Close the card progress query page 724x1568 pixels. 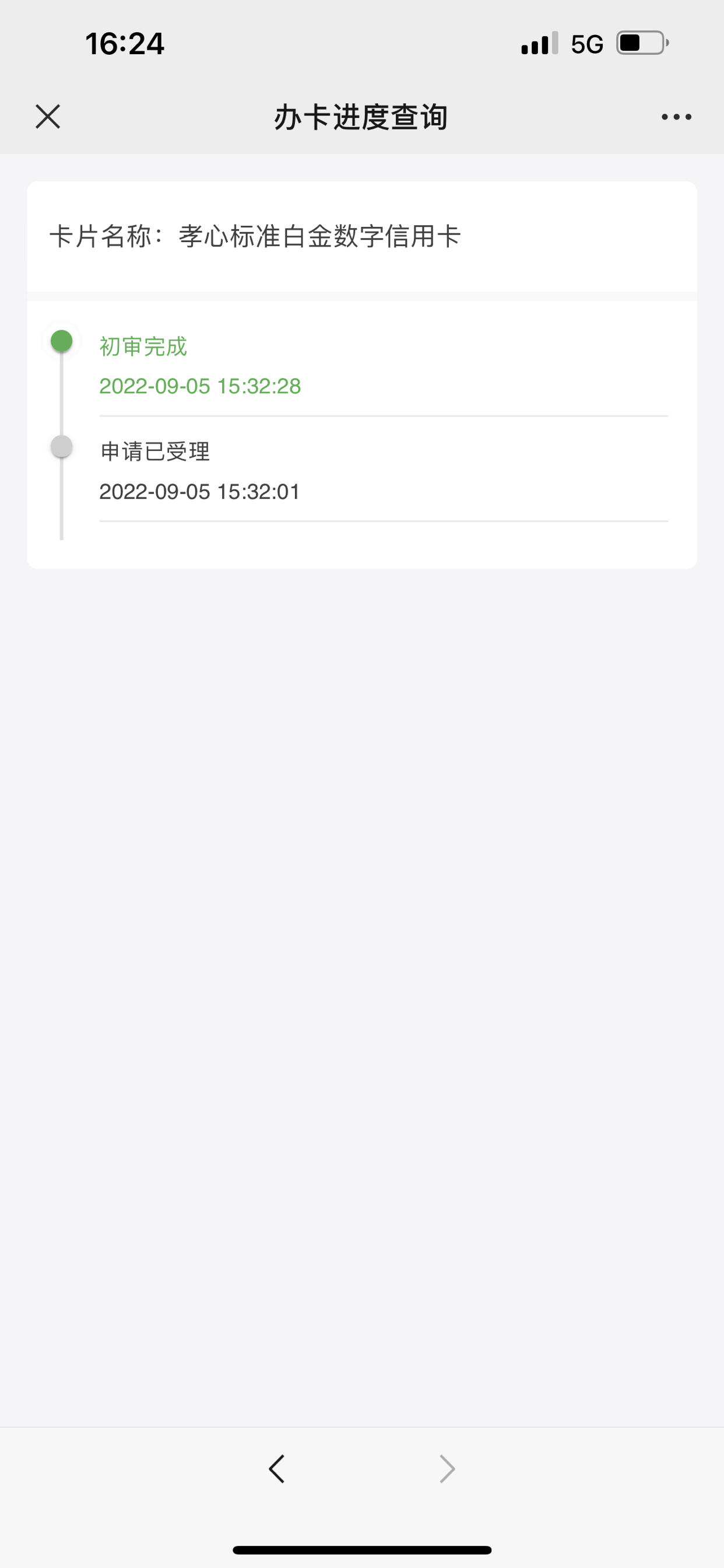tap(47, 116)
